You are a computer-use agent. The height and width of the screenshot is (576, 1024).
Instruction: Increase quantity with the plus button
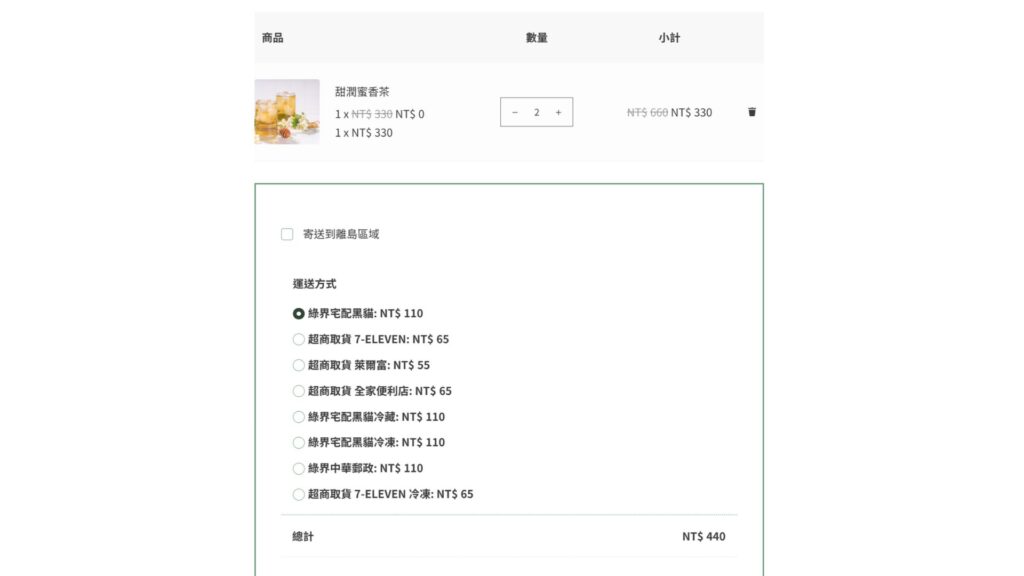pos(558,112)
